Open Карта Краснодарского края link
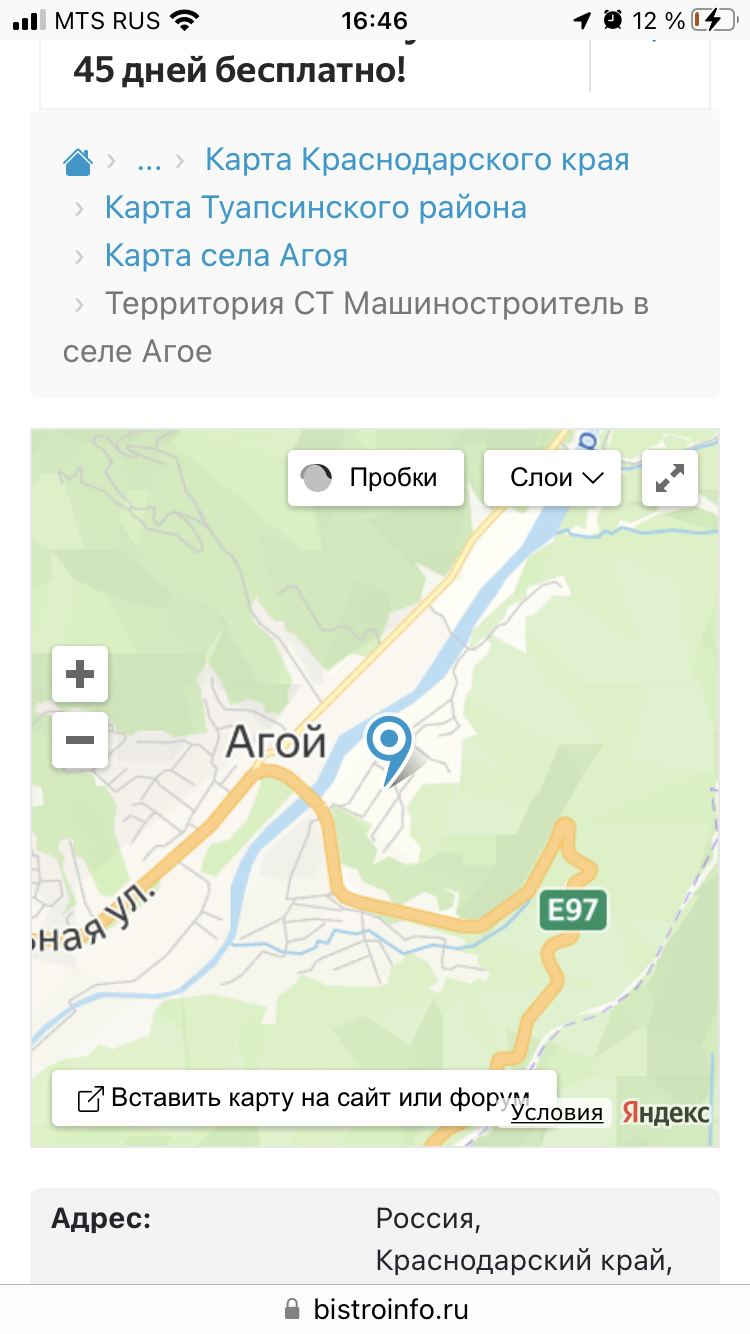 (417, 160)
